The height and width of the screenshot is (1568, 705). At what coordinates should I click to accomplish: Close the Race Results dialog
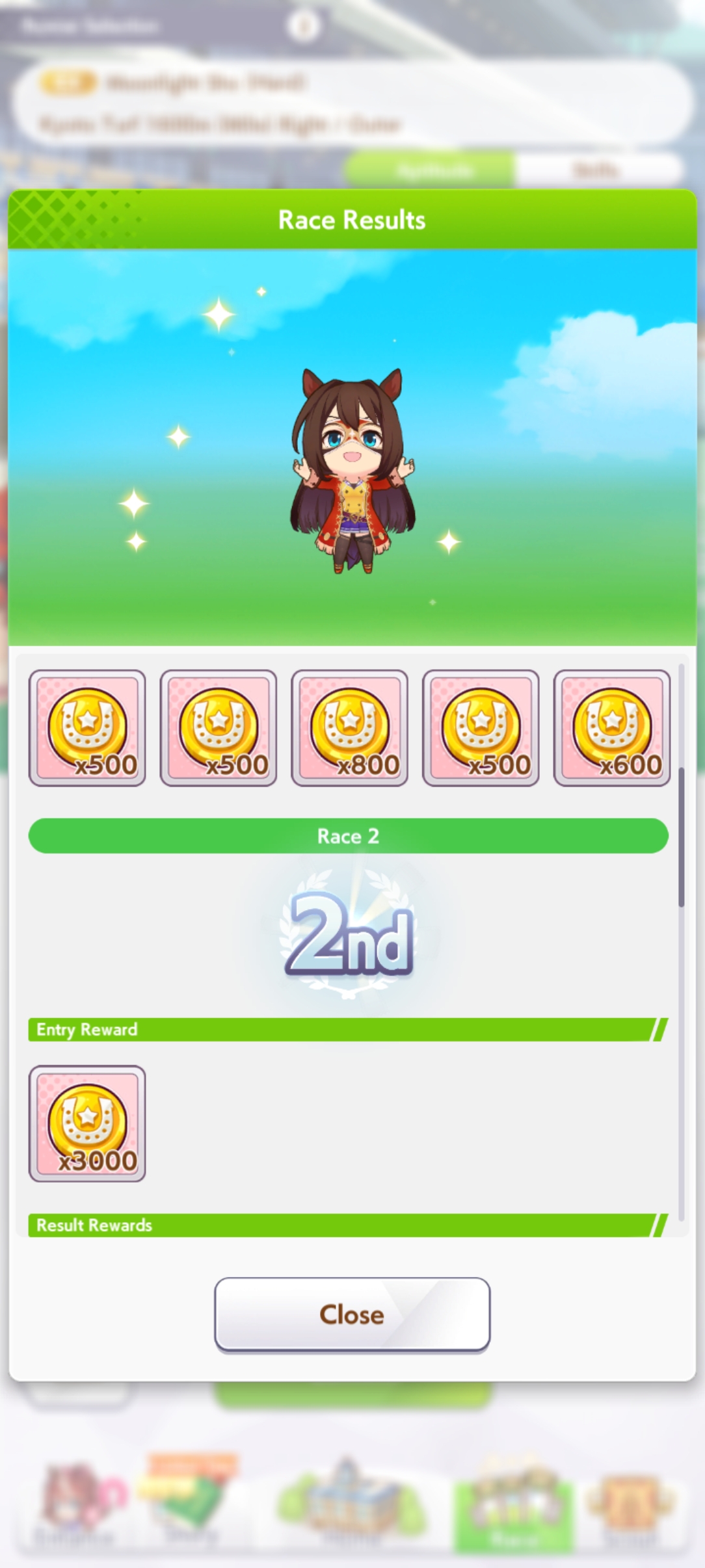click(352, 1314)
